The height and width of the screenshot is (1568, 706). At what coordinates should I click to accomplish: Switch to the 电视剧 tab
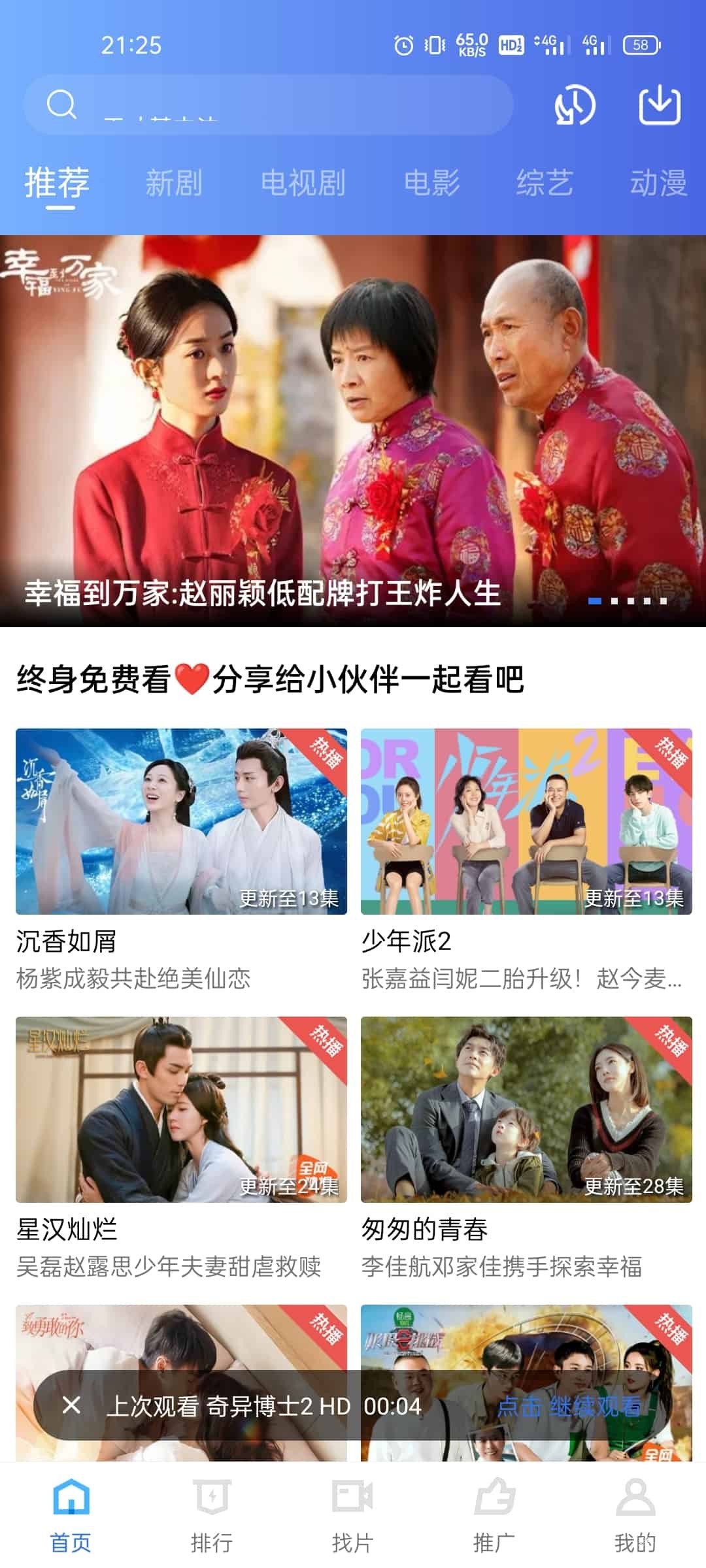pos(303,183)
